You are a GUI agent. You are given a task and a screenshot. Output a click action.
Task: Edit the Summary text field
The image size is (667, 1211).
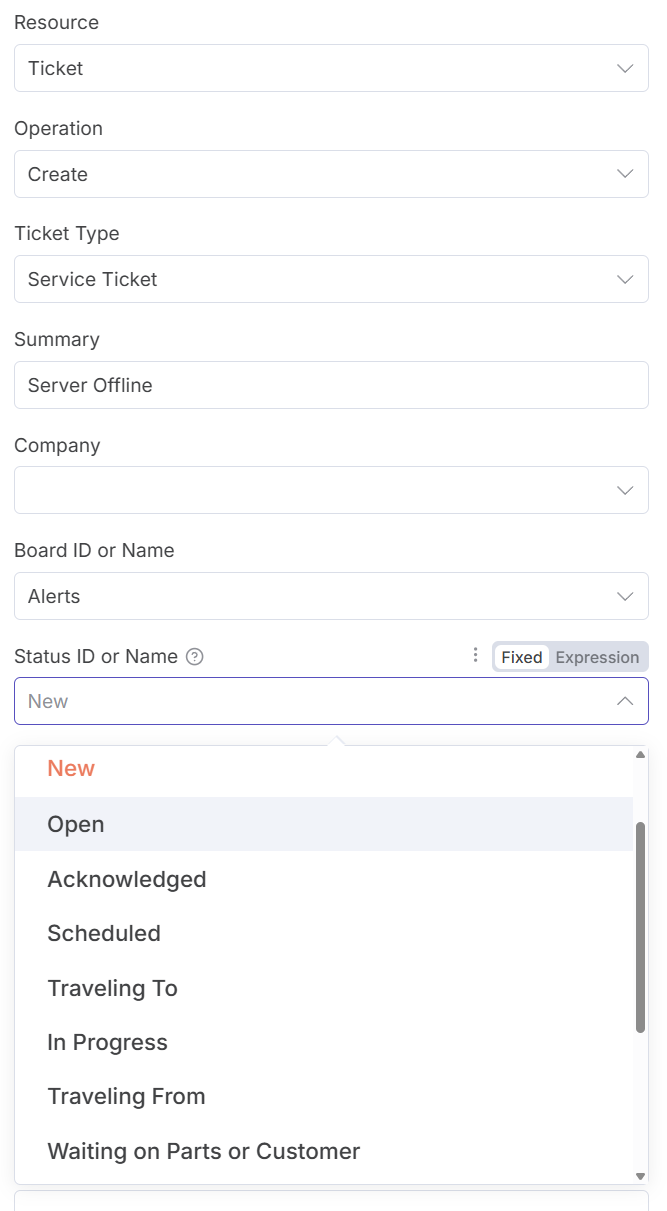331,385
